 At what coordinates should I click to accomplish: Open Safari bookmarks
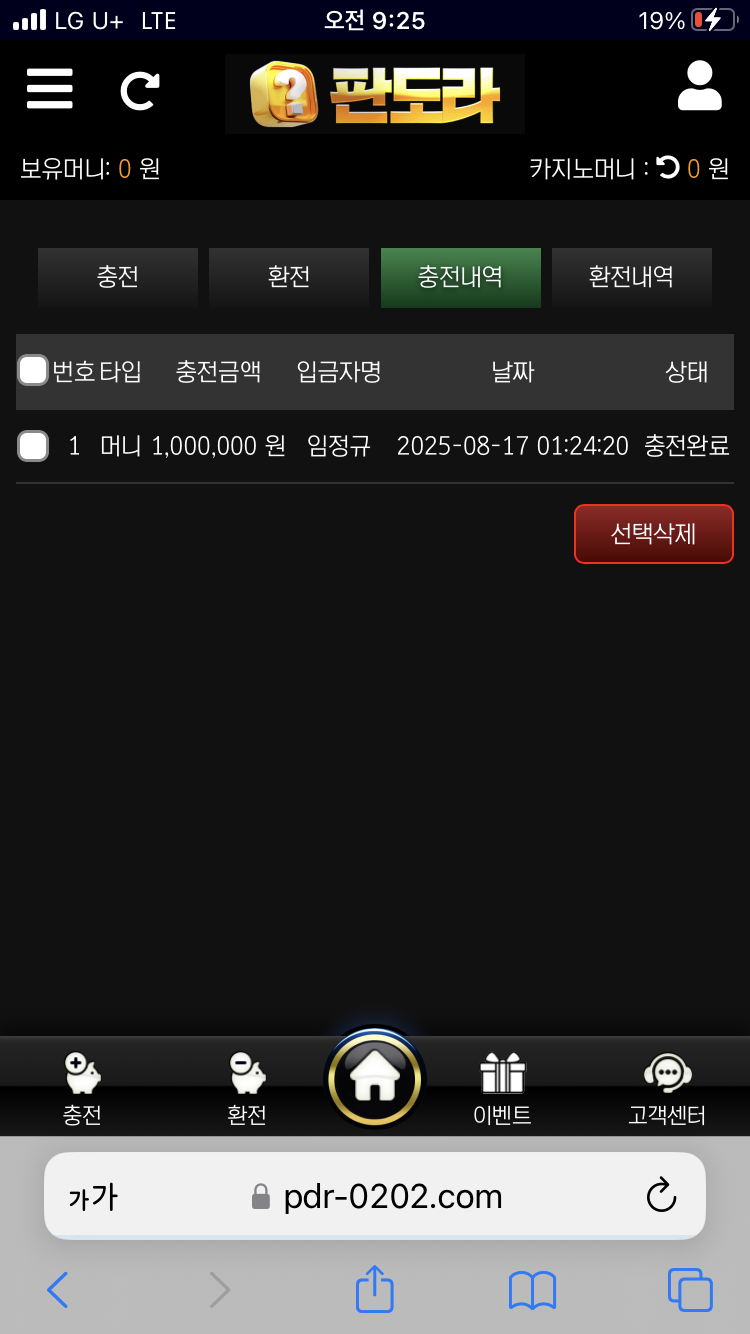[532, 1290]
